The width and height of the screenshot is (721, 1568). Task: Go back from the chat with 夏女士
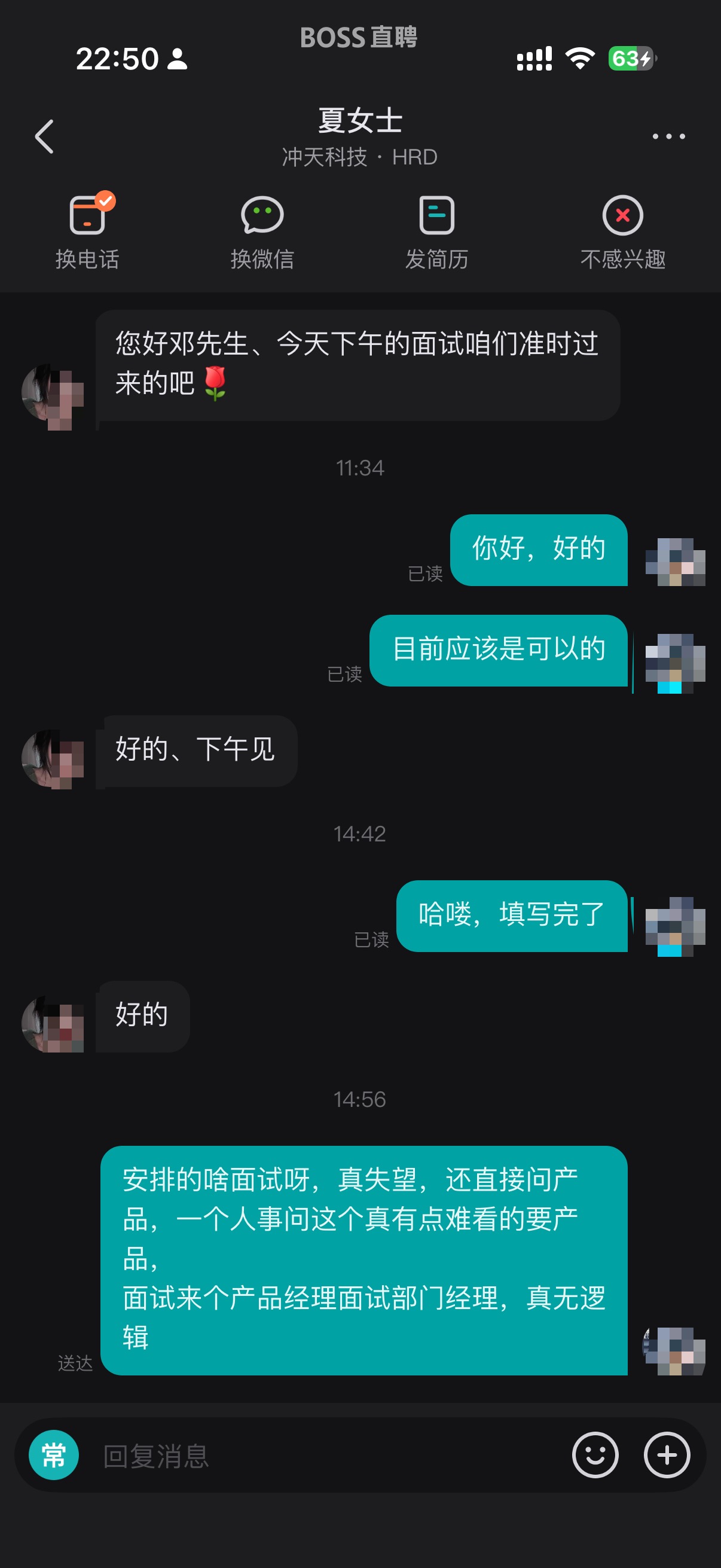pos(44,136)
